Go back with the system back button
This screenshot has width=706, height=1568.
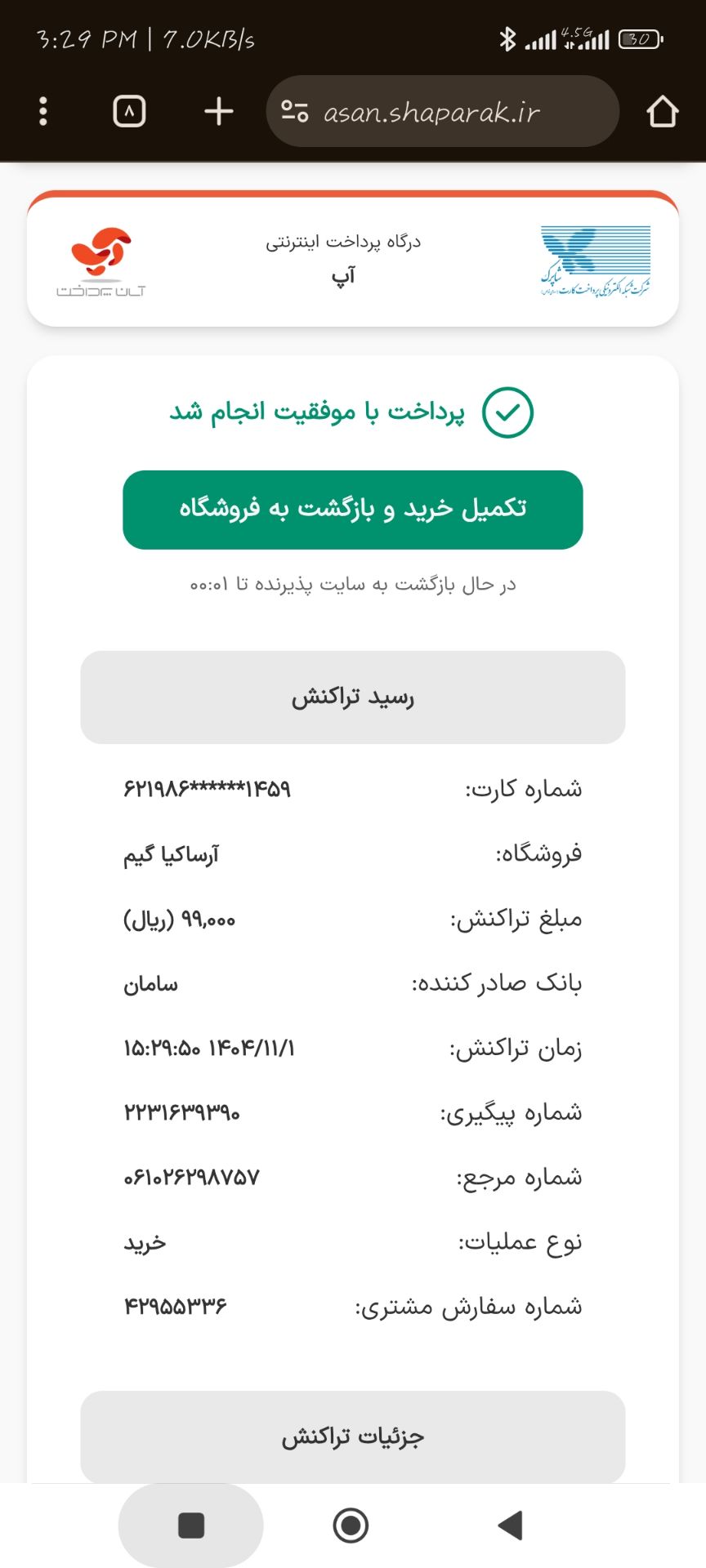[511, 1525]
